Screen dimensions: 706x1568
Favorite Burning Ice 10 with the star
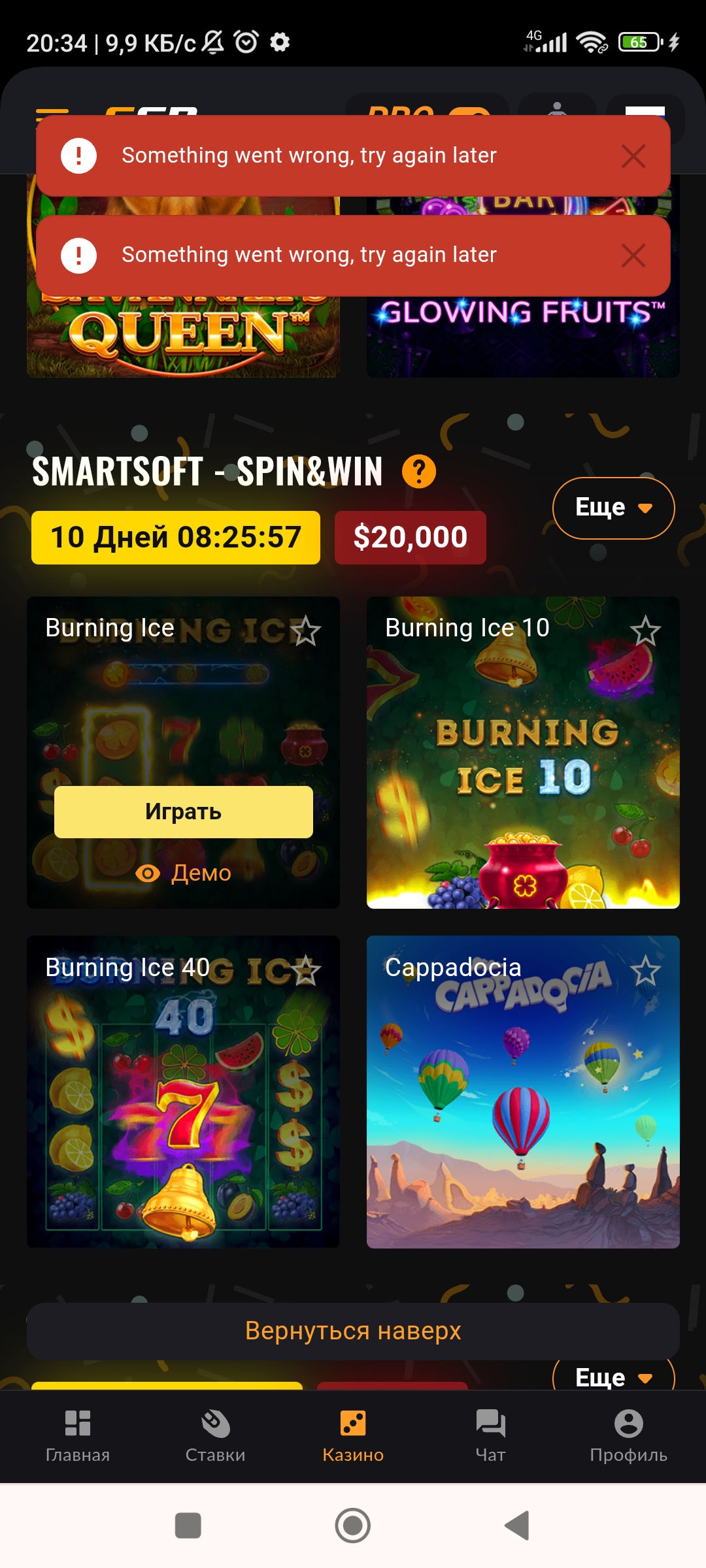[x=645, y=630]
